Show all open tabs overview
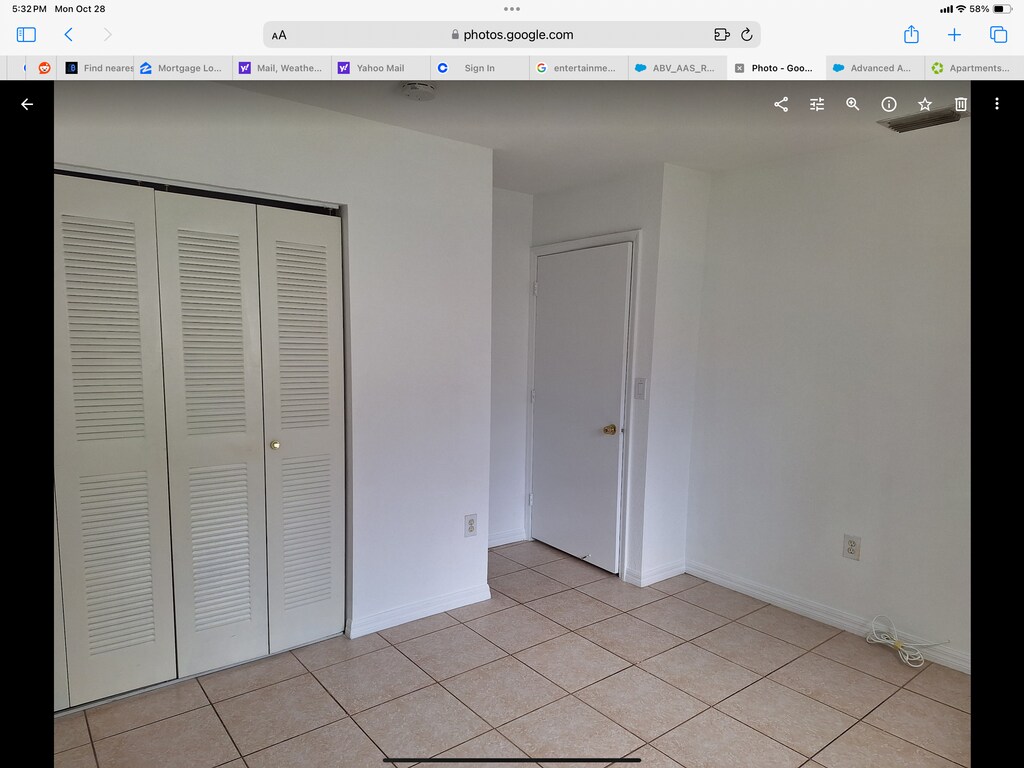Screen dimensions: 1024x768 point(998,34)
